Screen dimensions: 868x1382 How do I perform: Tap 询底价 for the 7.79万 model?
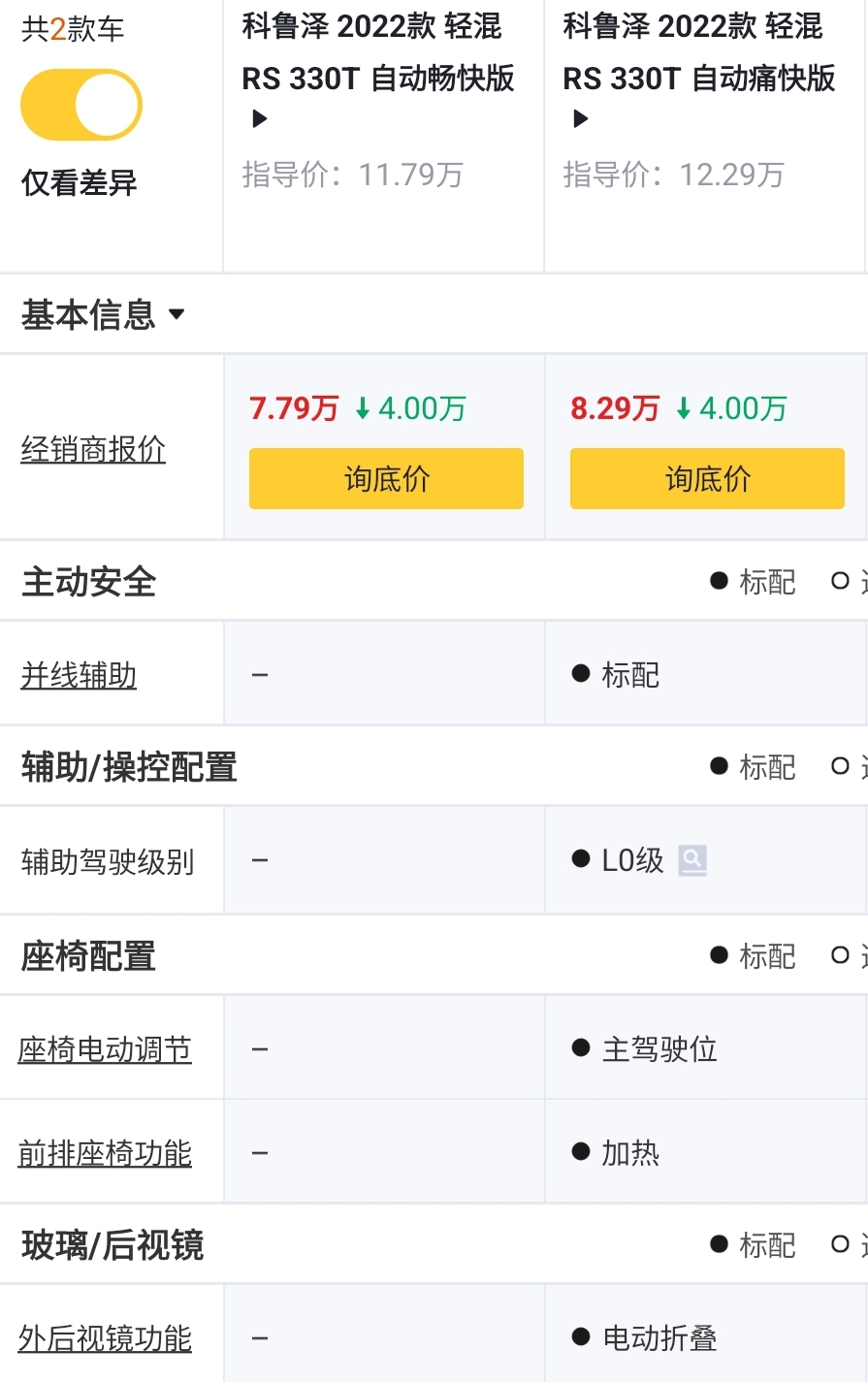[x=386, y=478]
